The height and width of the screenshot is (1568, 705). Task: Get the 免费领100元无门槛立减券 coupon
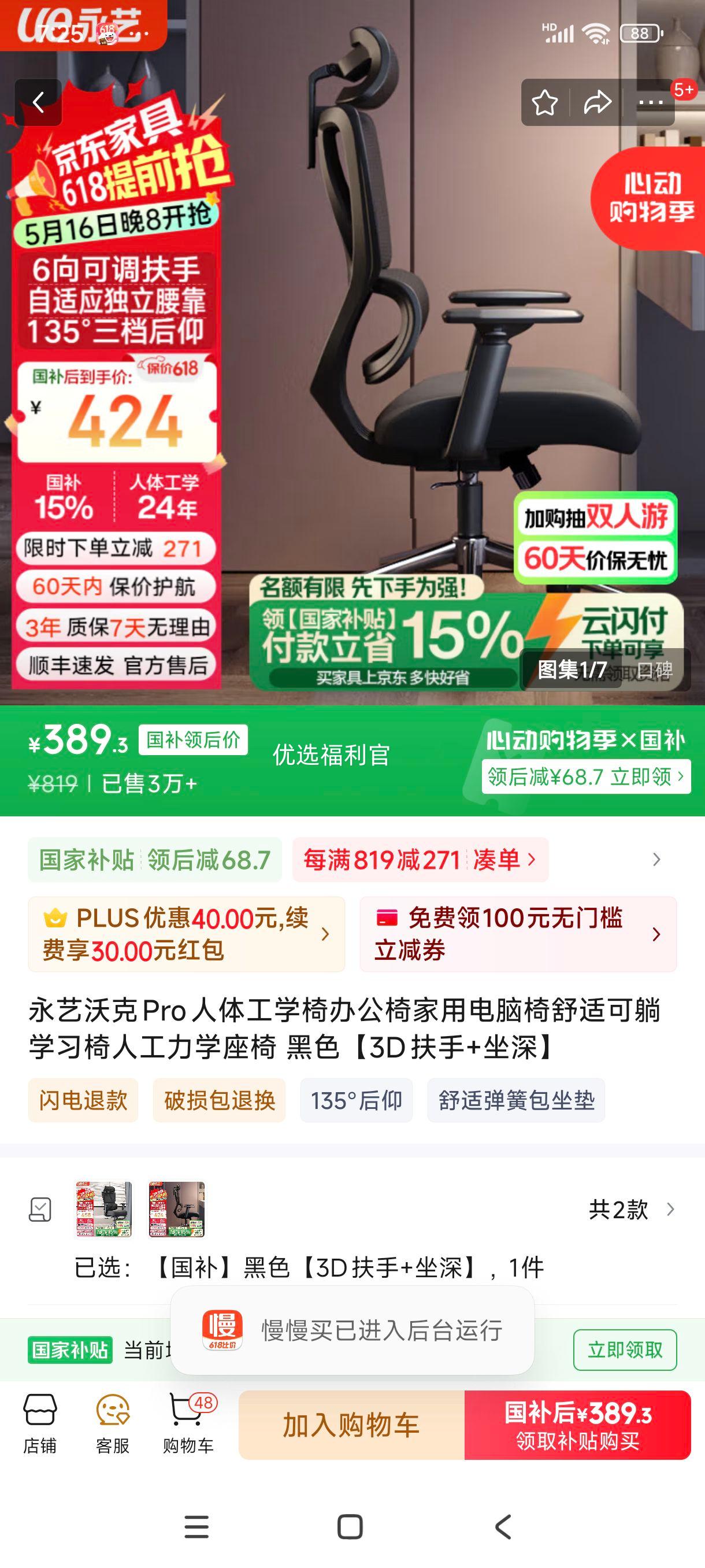518,934
